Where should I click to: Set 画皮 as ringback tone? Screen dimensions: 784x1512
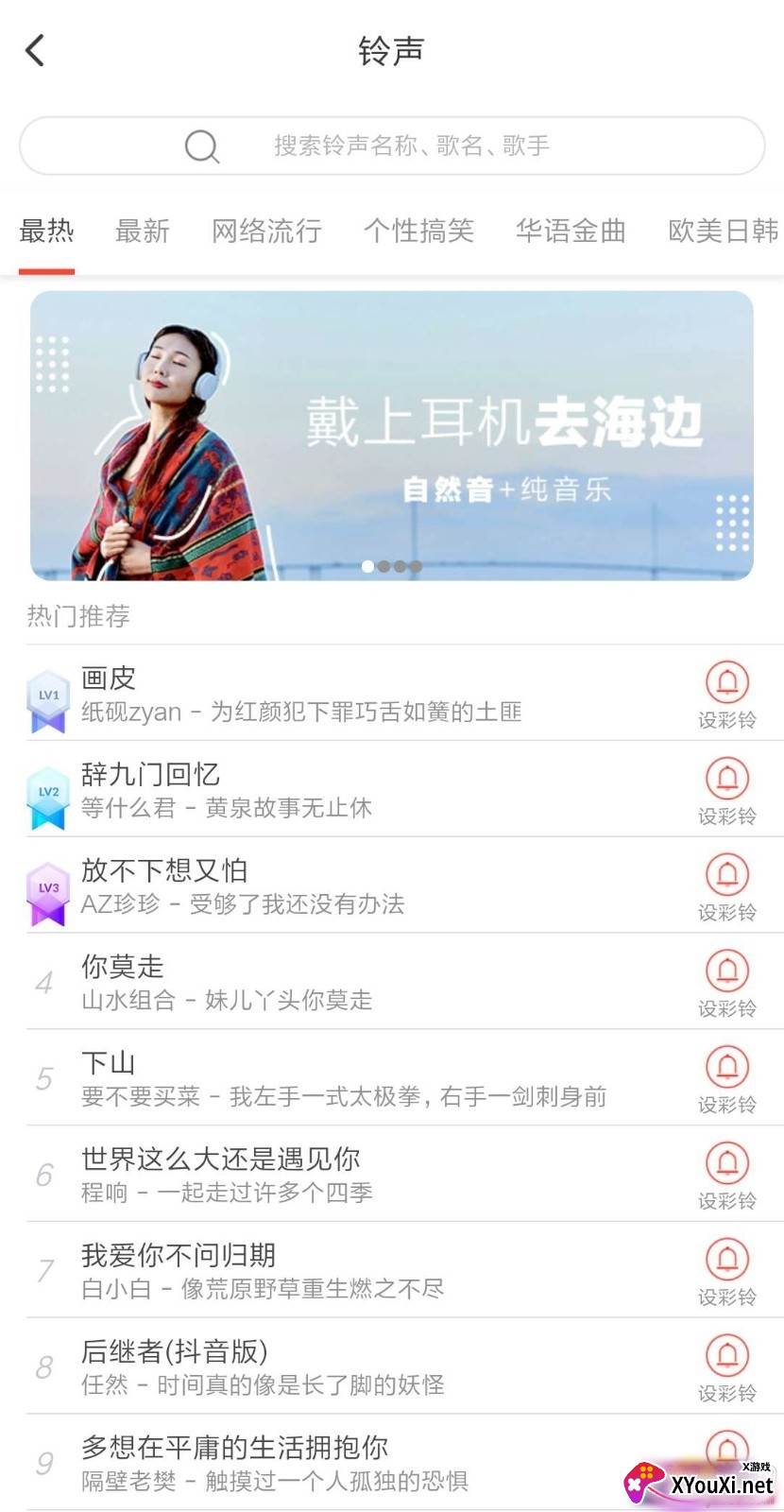click(726, 694)
